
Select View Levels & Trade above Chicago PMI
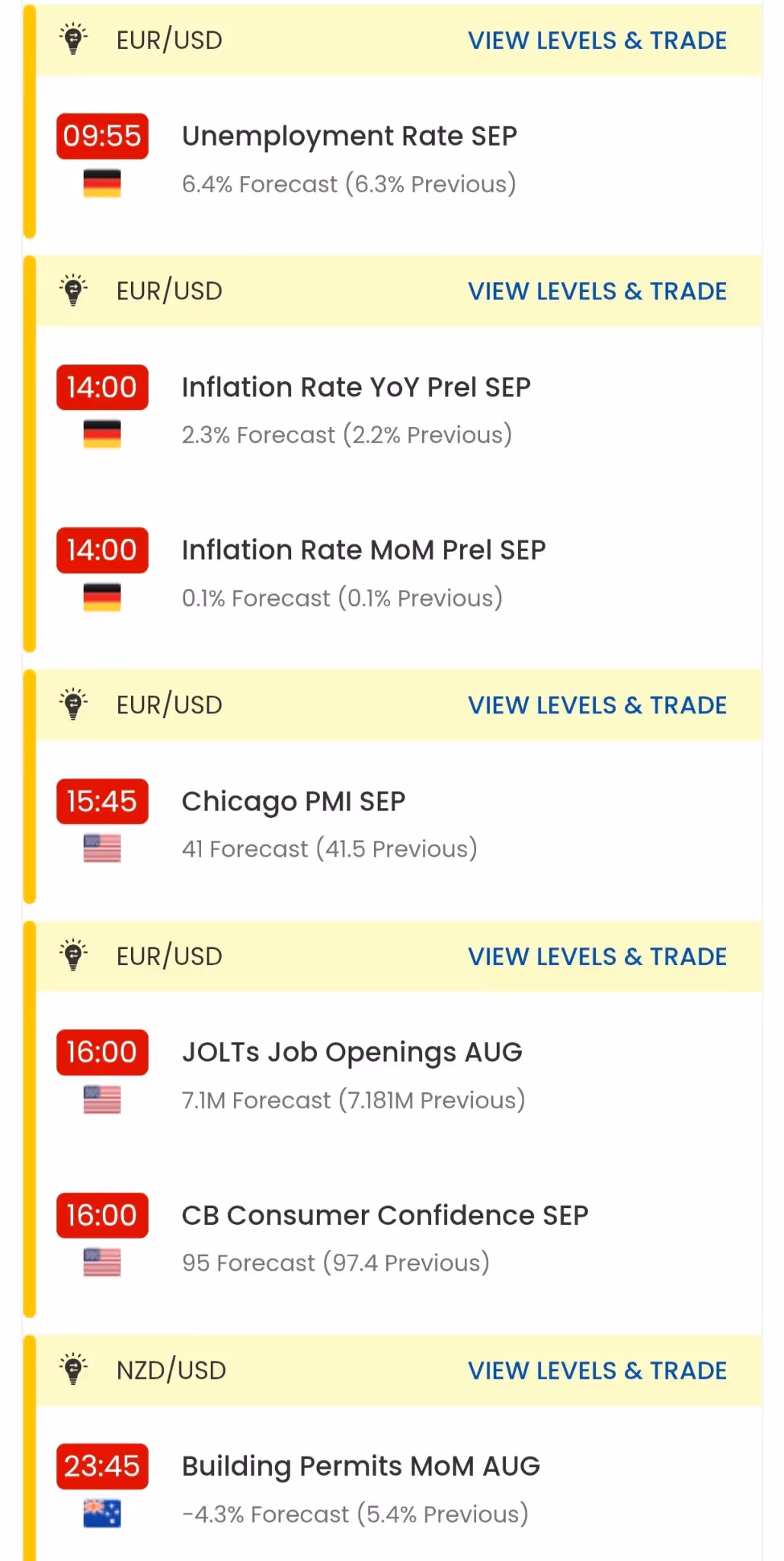pyautogui.click(x=597, y=705)
